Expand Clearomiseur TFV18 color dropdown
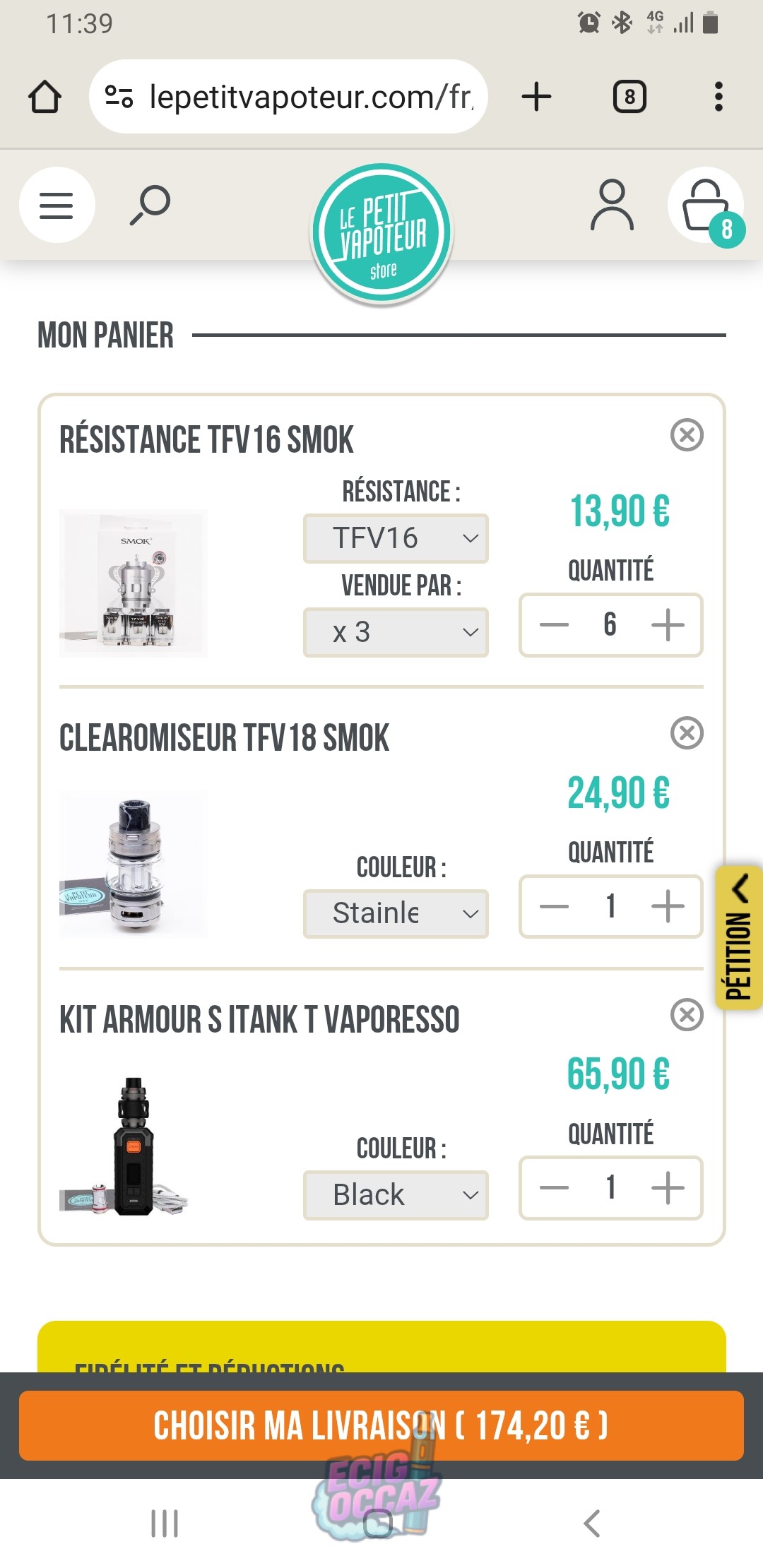 tap(396, 913)
